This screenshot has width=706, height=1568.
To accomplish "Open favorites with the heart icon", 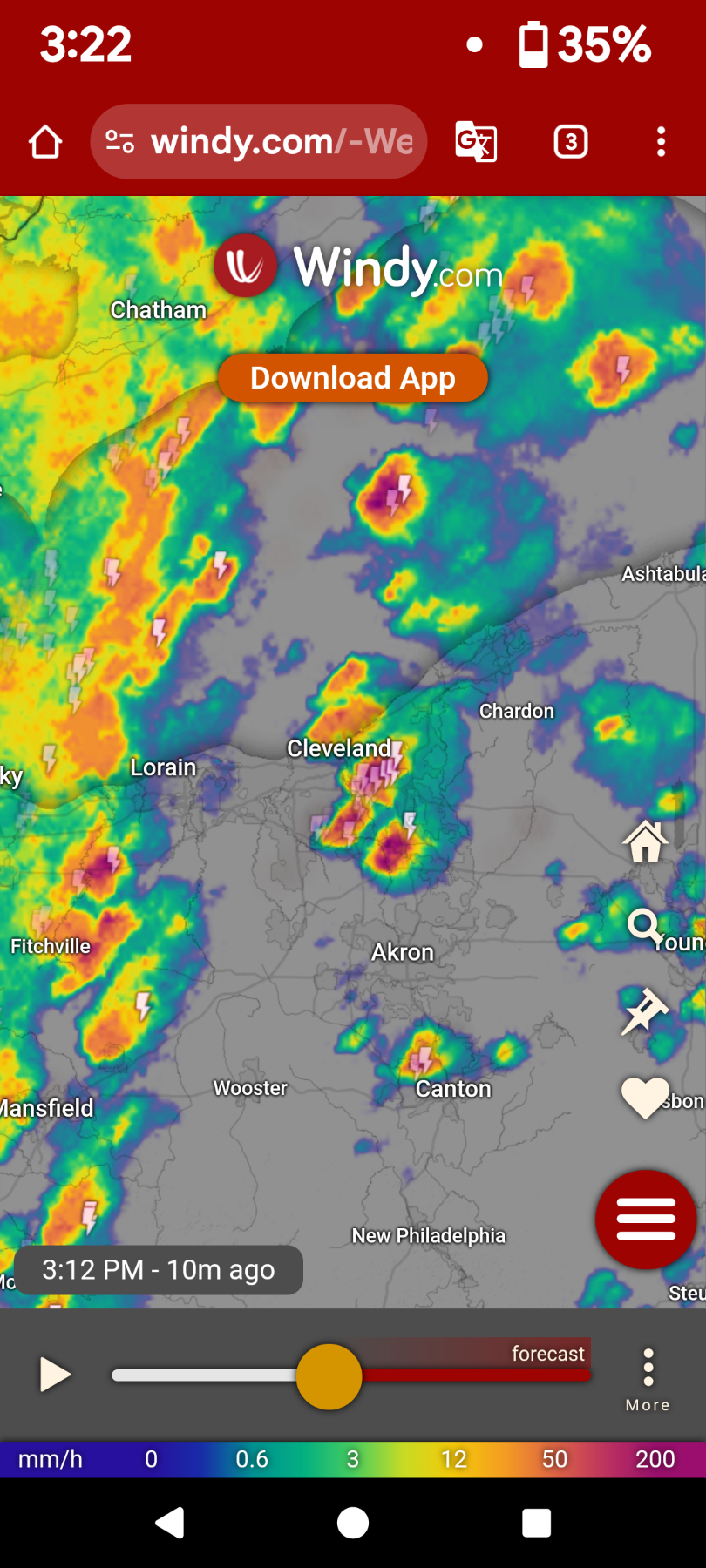I will click(x=645, y=1096).
